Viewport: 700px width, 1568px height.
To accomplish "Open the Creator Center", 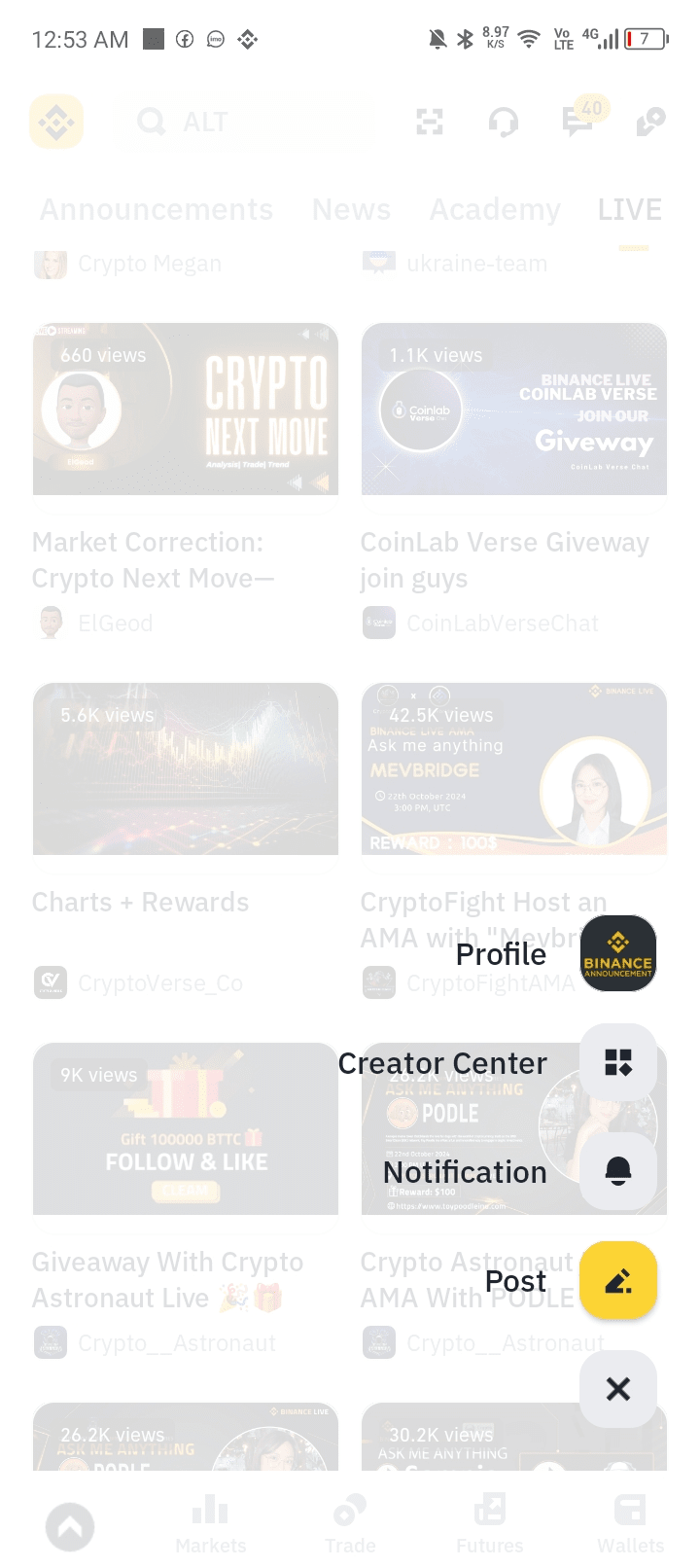I will click(617, 1062).
